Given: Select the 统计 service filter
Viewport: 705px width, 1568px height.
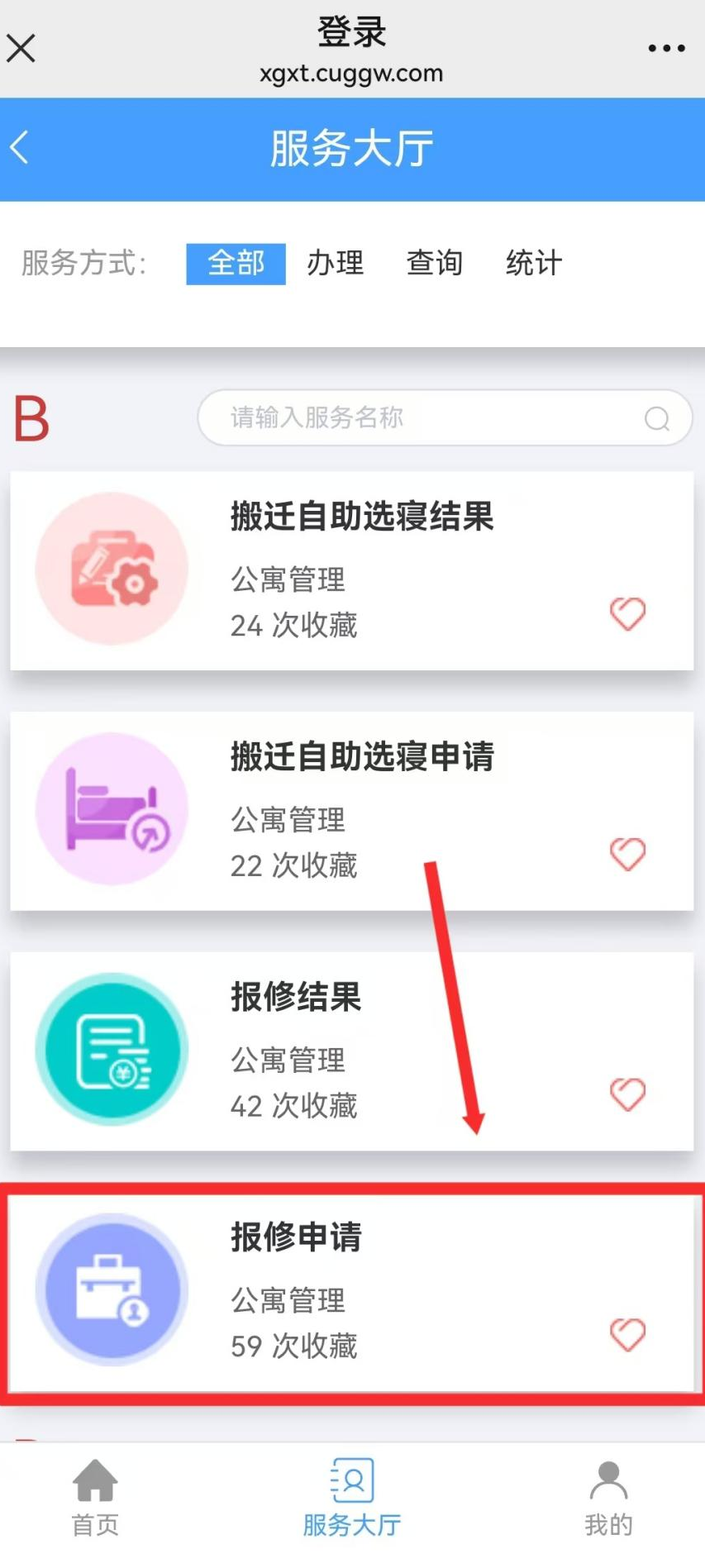Looking at the screenshot, I should click(532, 264).
